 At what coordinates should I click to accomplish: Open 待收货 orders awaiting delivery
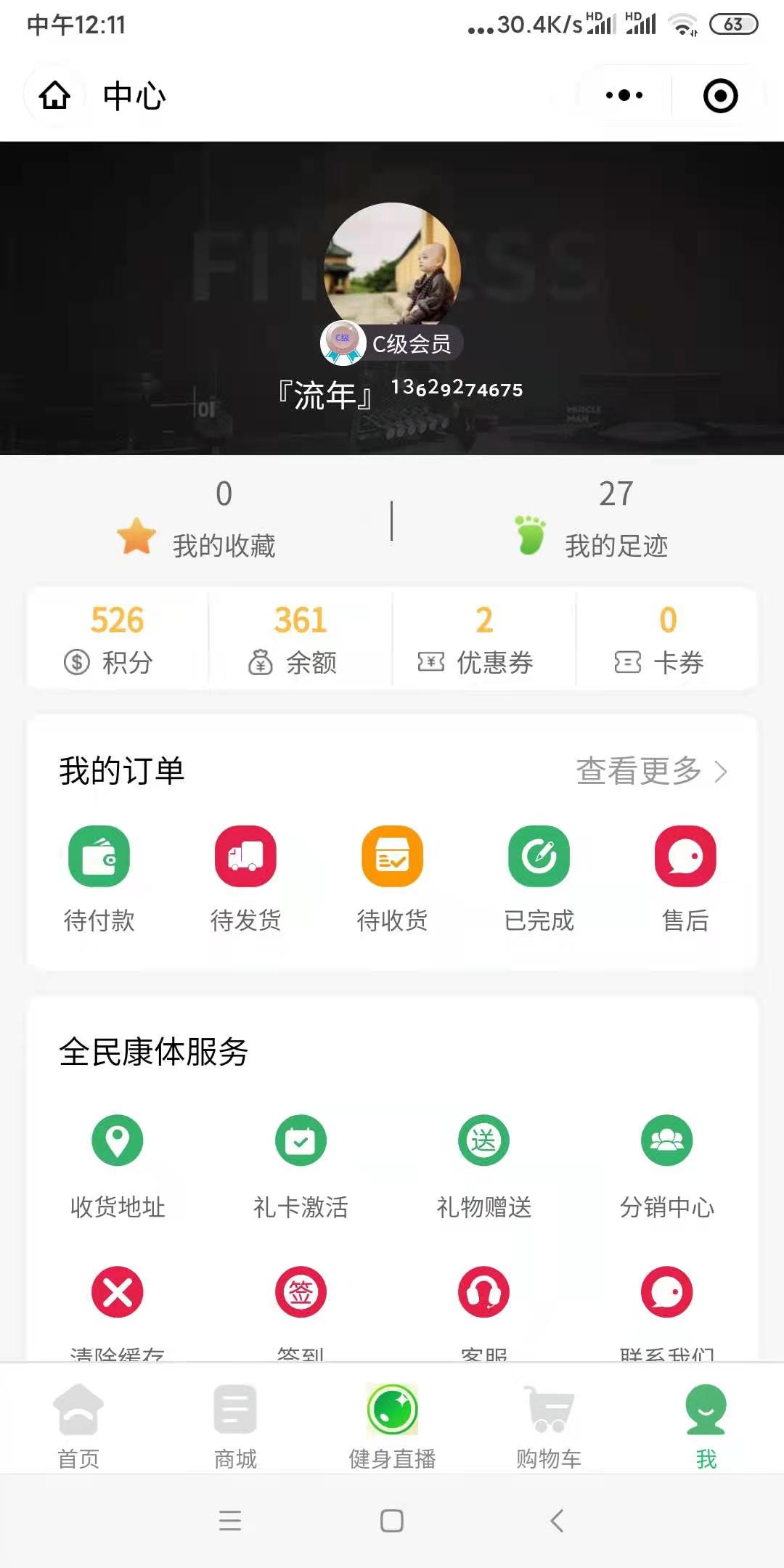tap(392, 877)
